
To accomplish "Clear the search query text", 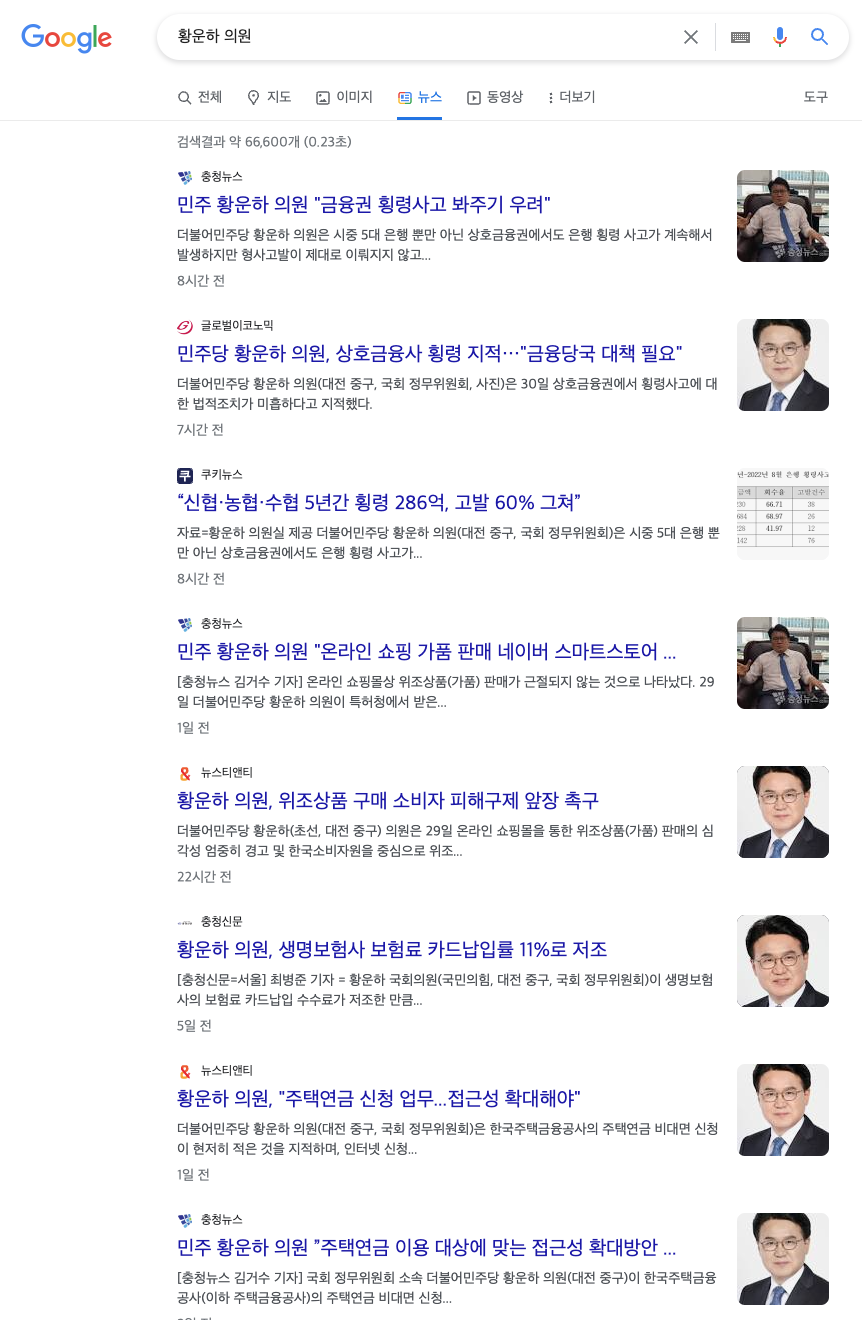I will 690,37.
